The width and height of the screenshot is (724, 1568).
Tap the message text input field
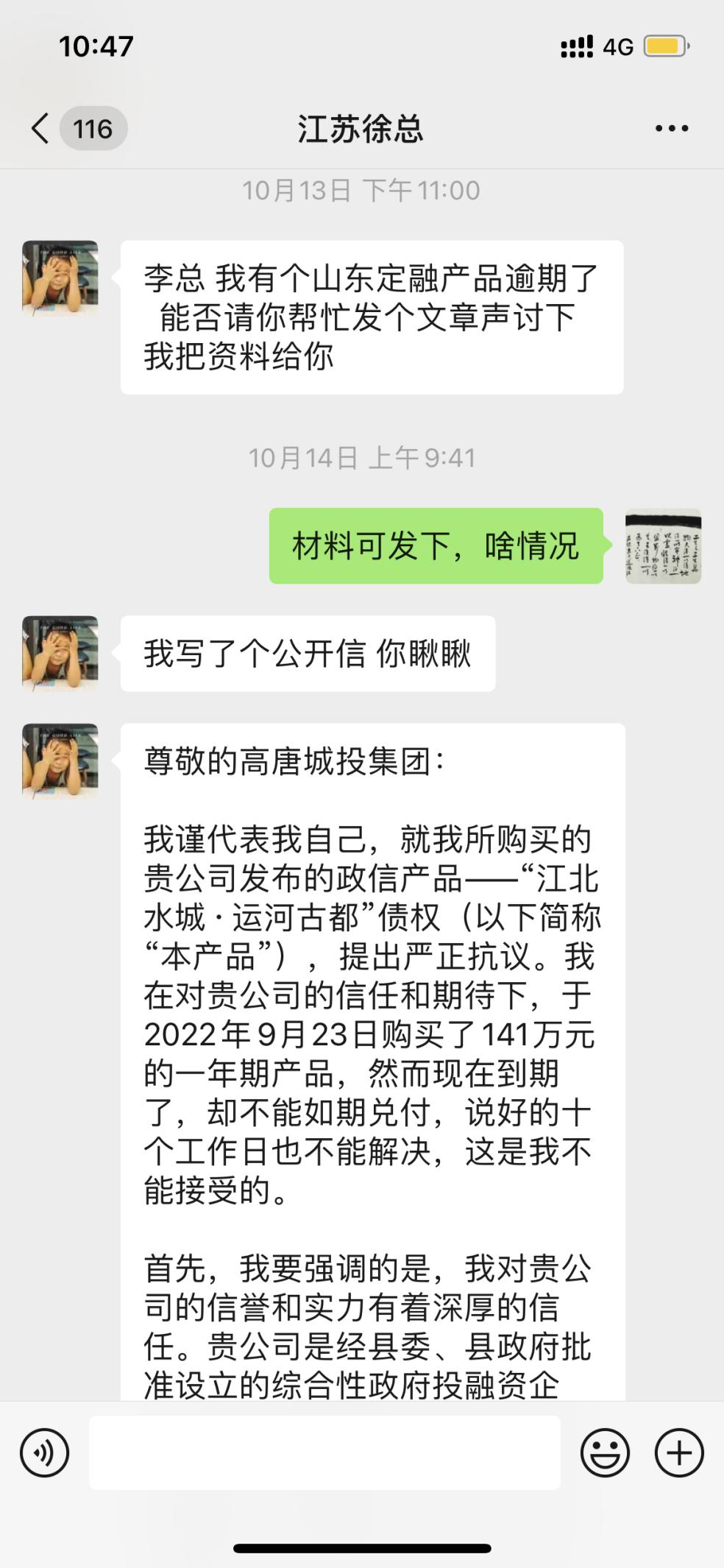coord(324,1452)
